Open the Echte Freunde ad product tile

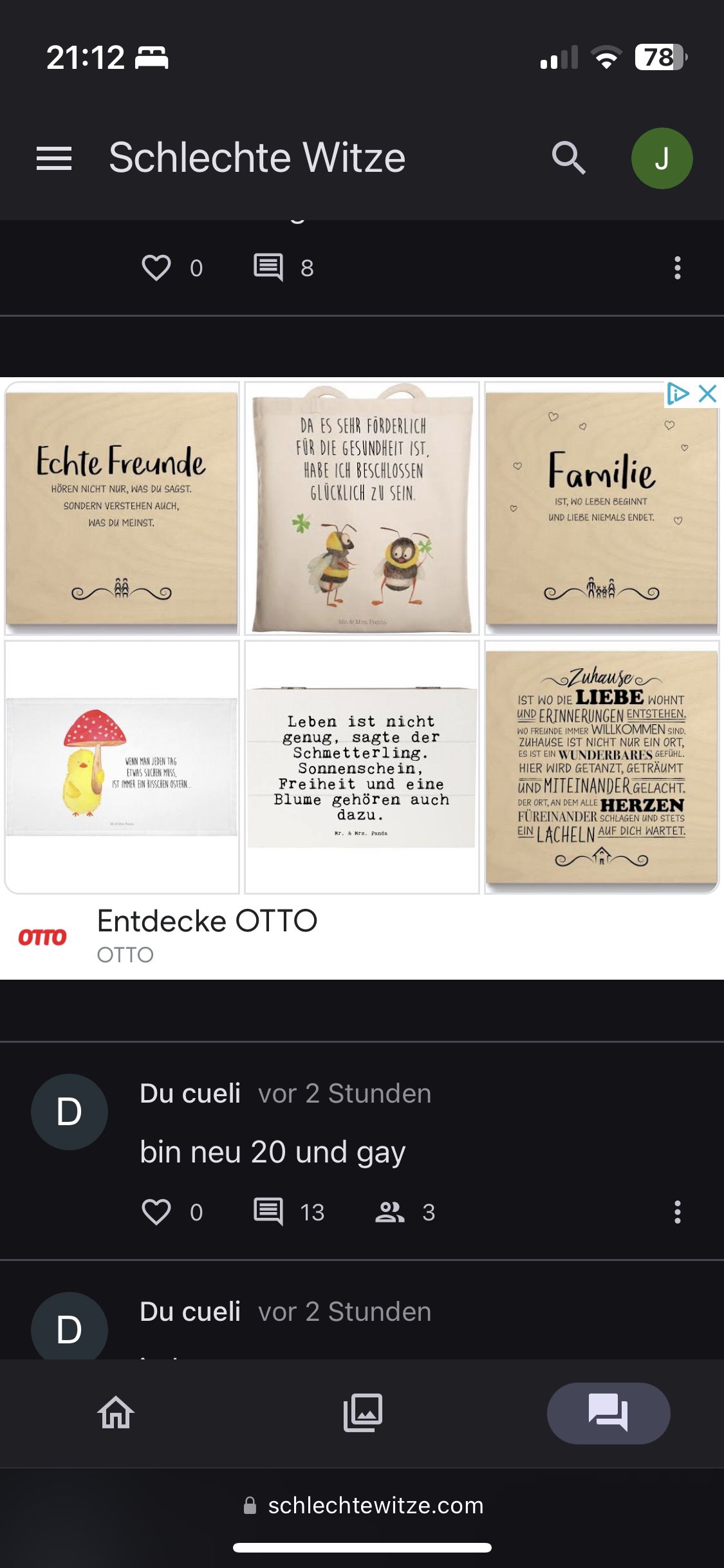pyautogui.click(x=122, y=509)
